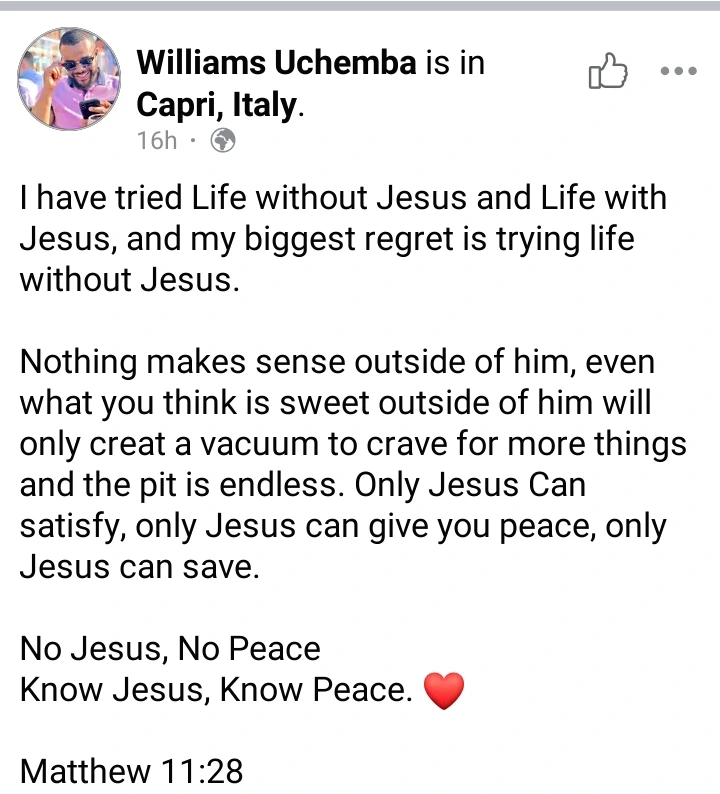
Task: Open the Capri, Italy location link
Action: 215,103
